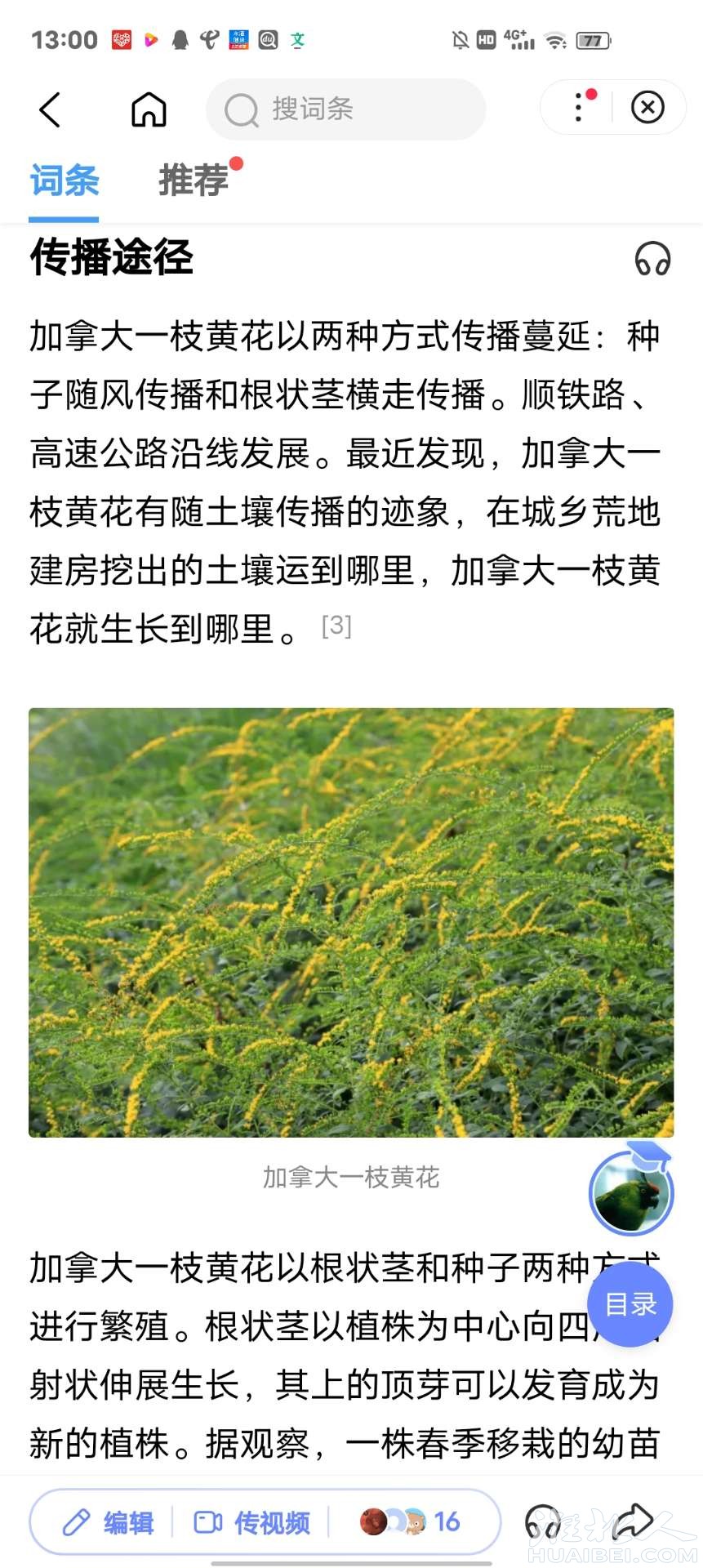Tap 编辑 to edit the entry
This screenshot has width=703, height=1568.
(108, 1522)
